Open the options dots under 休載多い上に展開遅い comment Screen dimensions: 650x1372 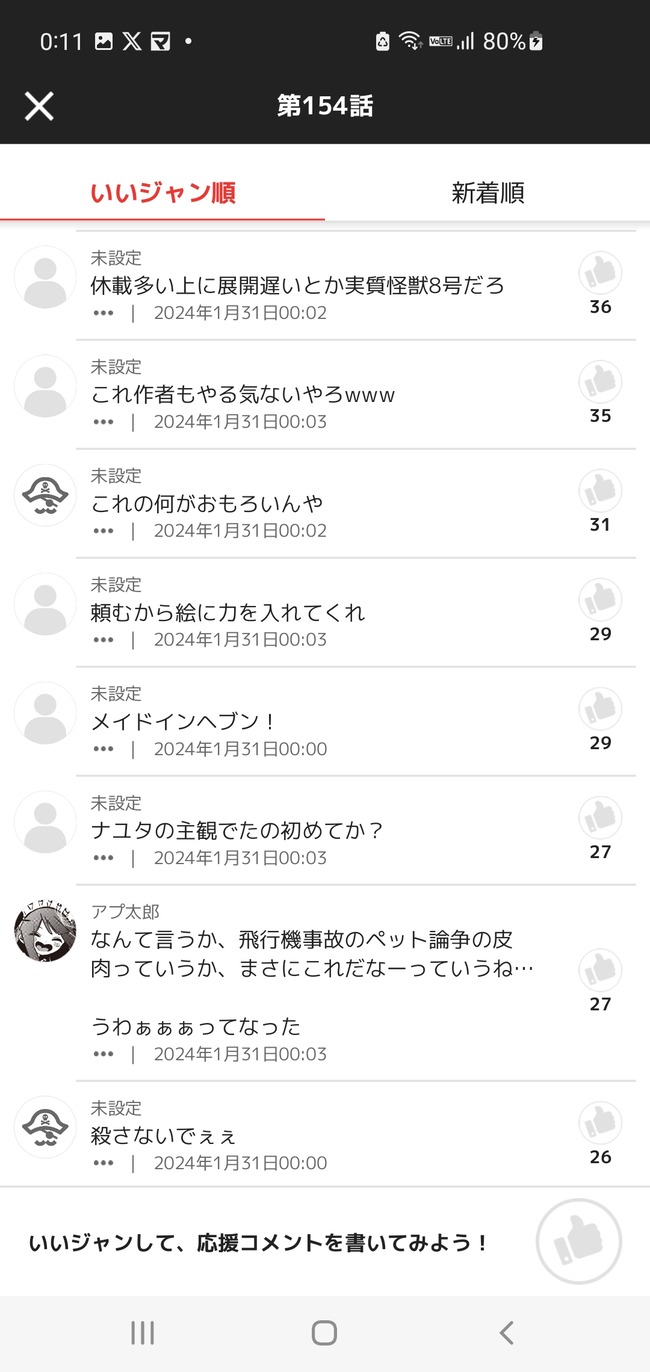click(x=103, y=313)
